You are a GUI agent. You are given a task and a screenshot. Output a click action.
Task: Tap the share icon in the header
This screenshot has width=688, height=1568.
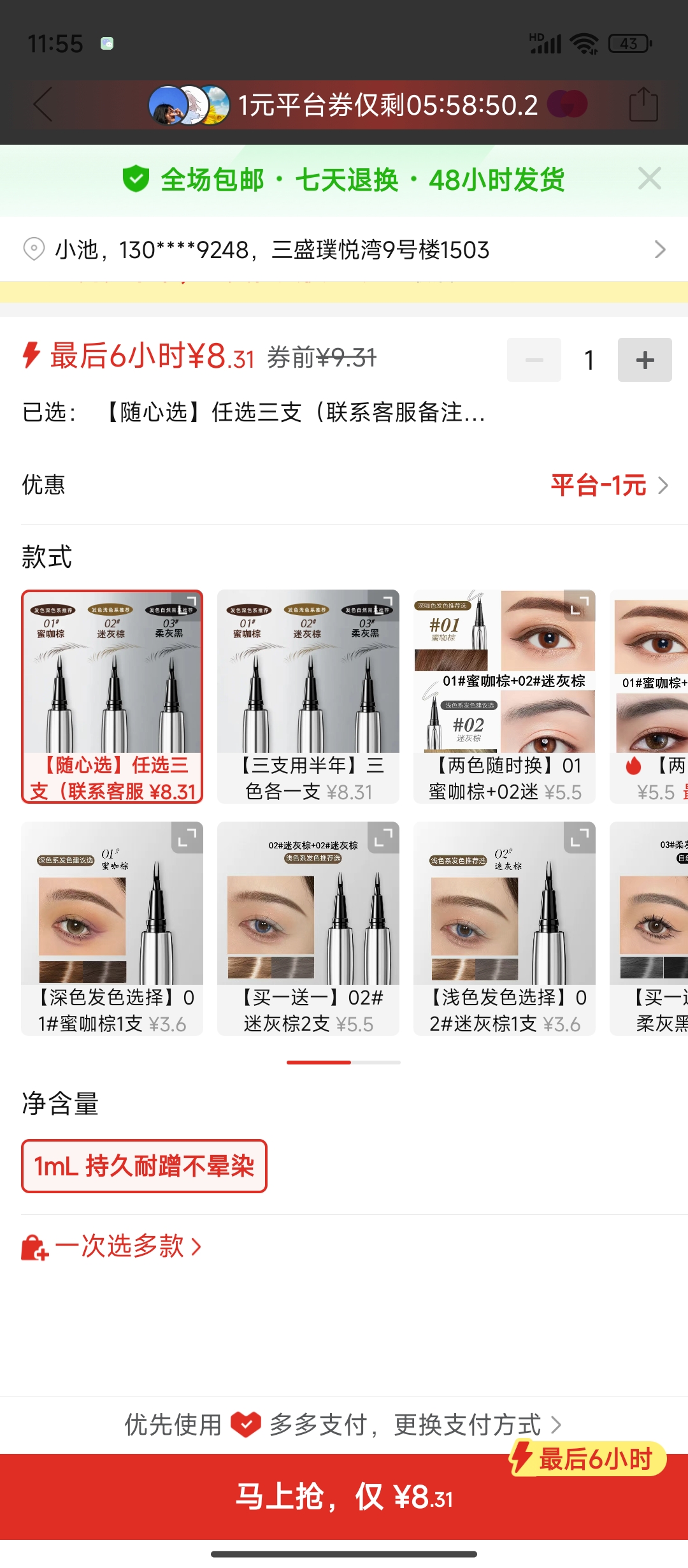643,105
